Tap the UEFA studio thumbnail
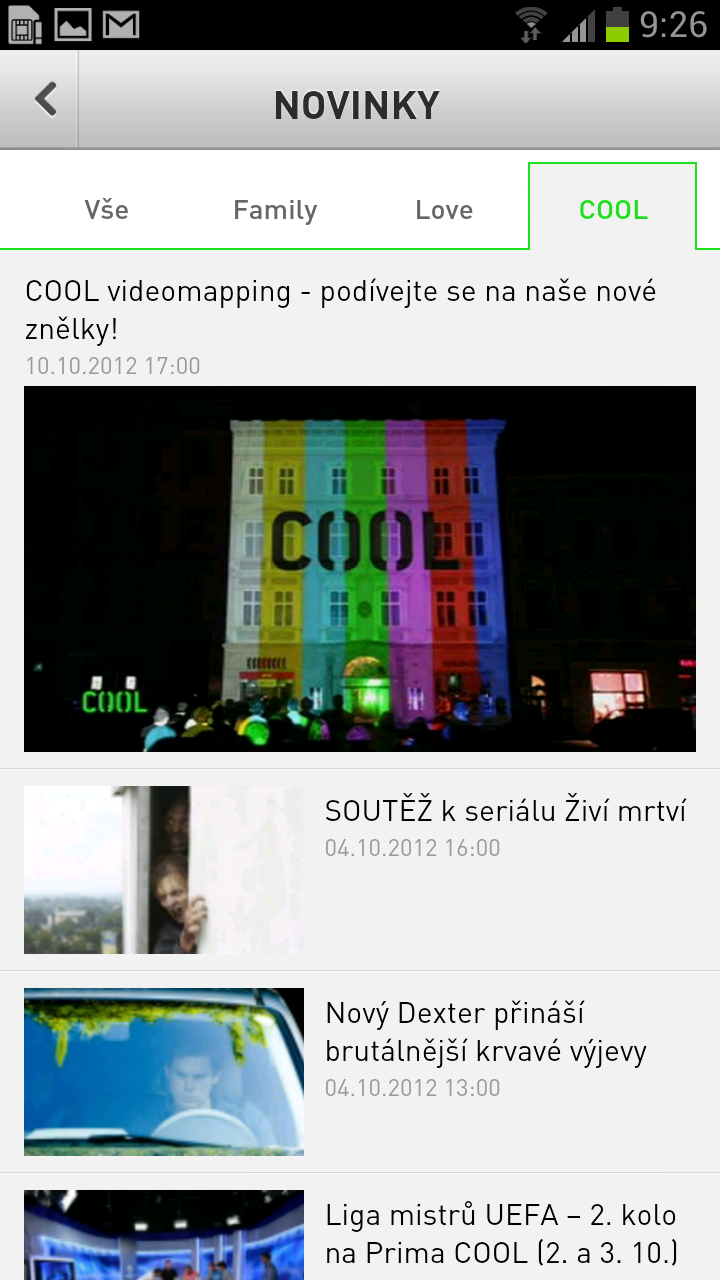The height and width of the screenshot is (1280, 720). [163, 1240]
